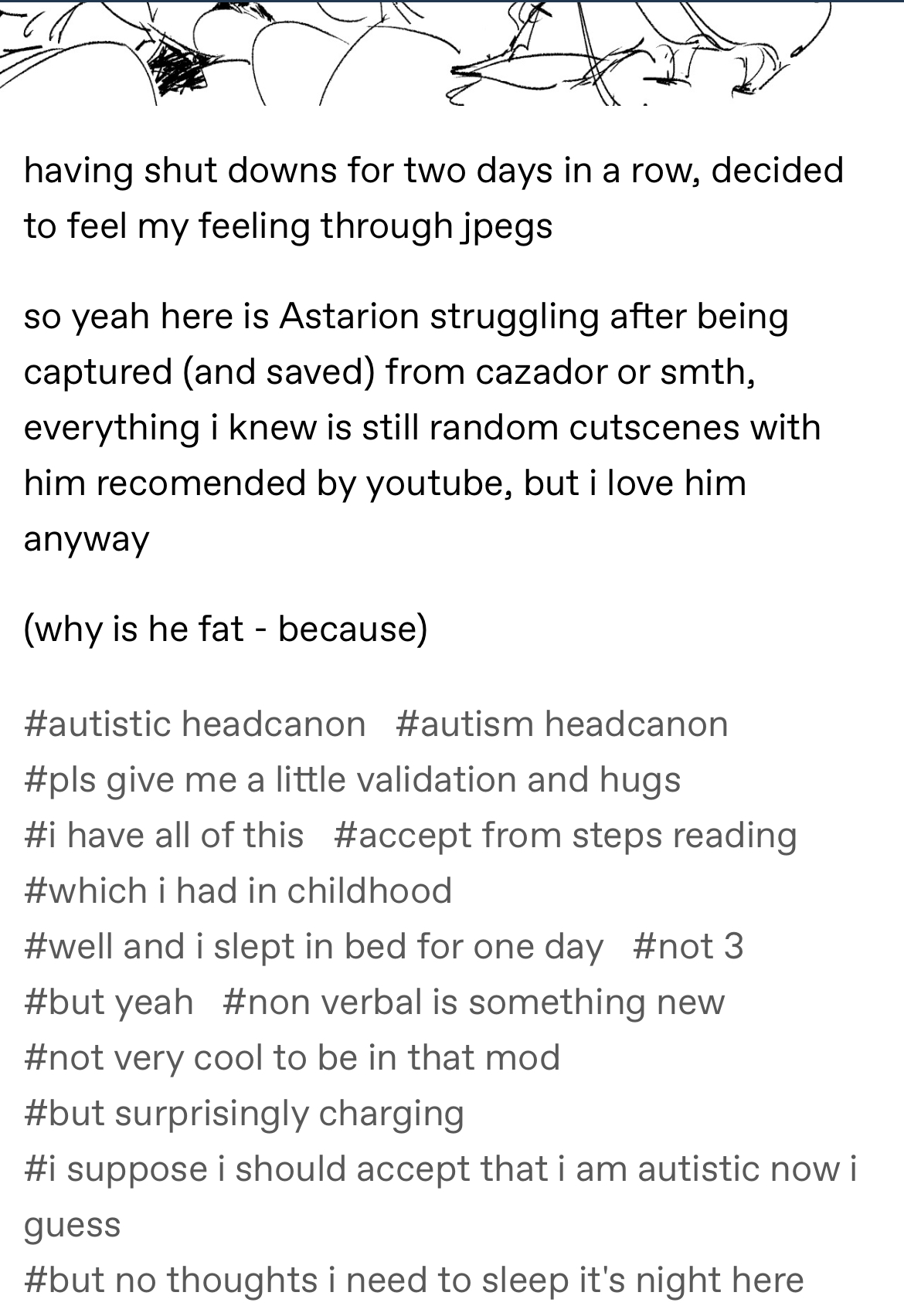Tap the #but surprisingly charging hashtag
The height and width of the screenshot is (1316, 904).
tap(244, 1114)
